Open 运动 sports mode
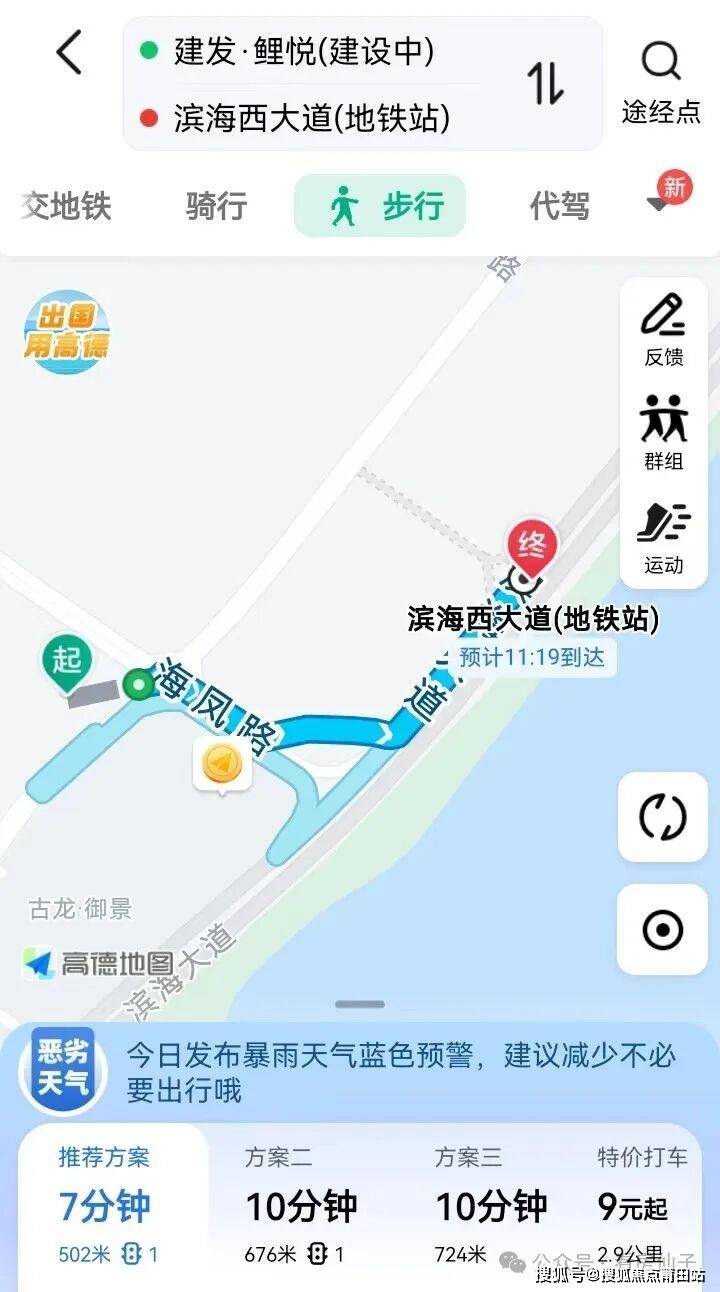The height and width of the screenshot is (1292, 720). [664, 536]
